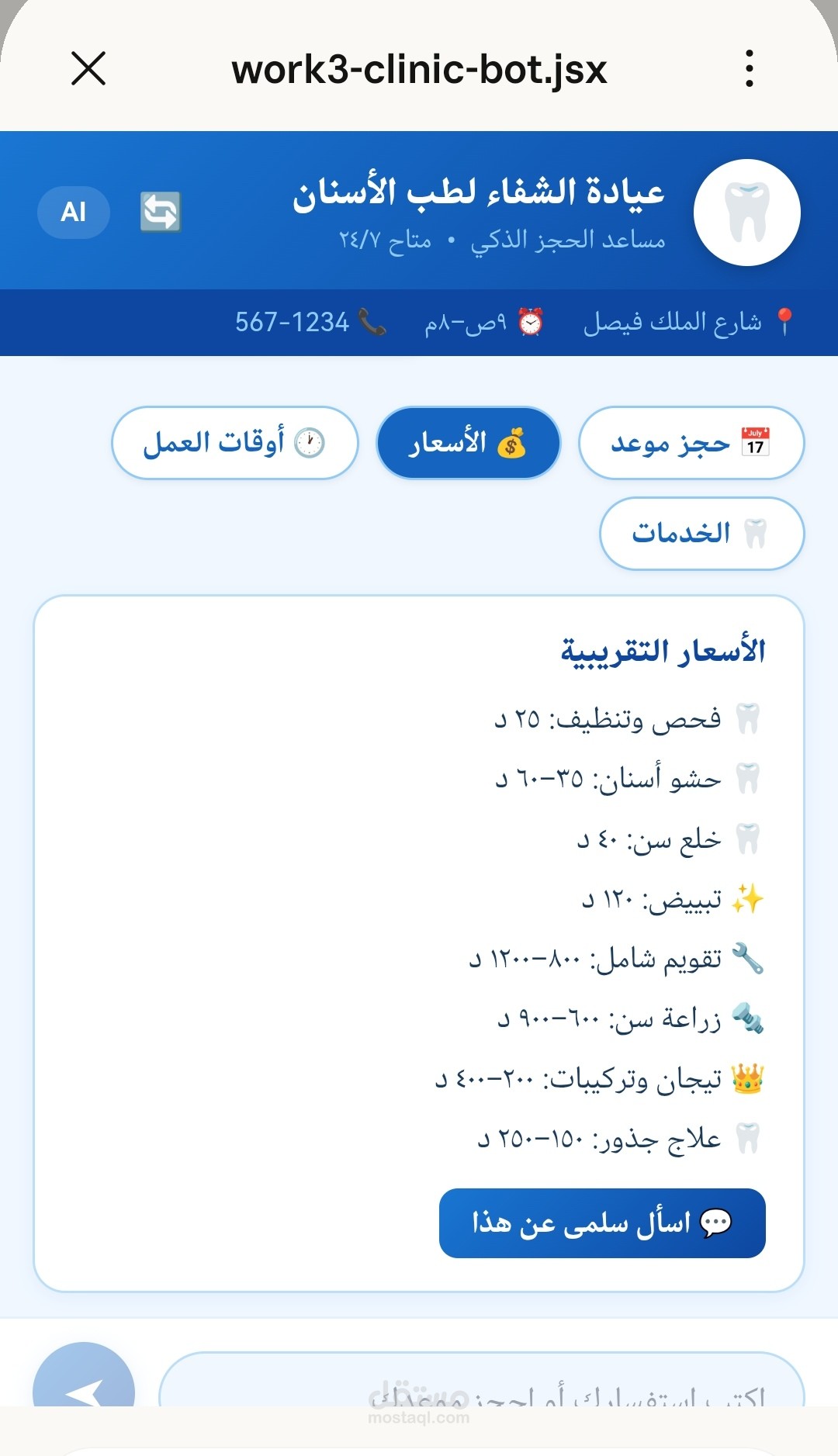Open the الخدمات chip
The width and height of the screenshot is (838, 1456).
coord(701,534)
